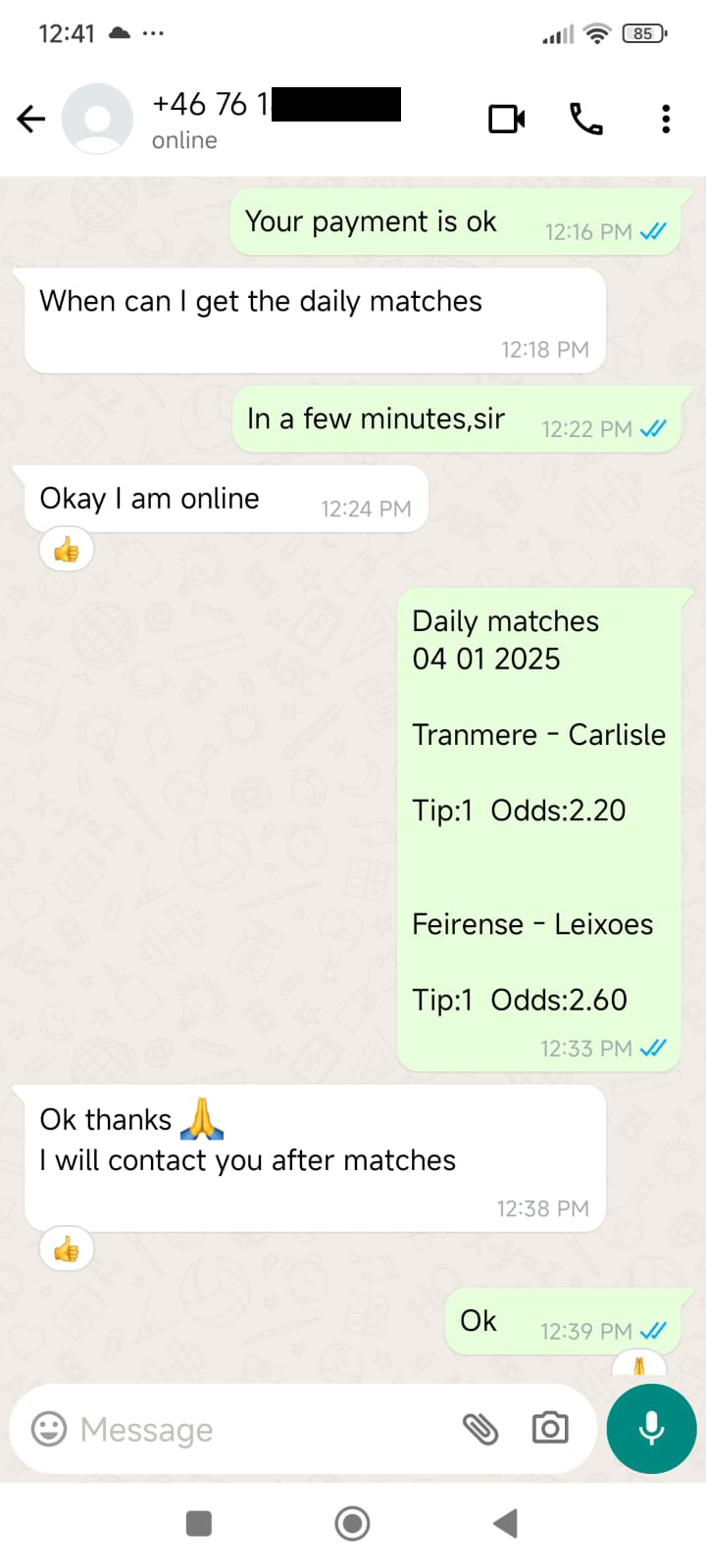
Task: View reaction on the 'Ok' message
Action: [639, 1365]
